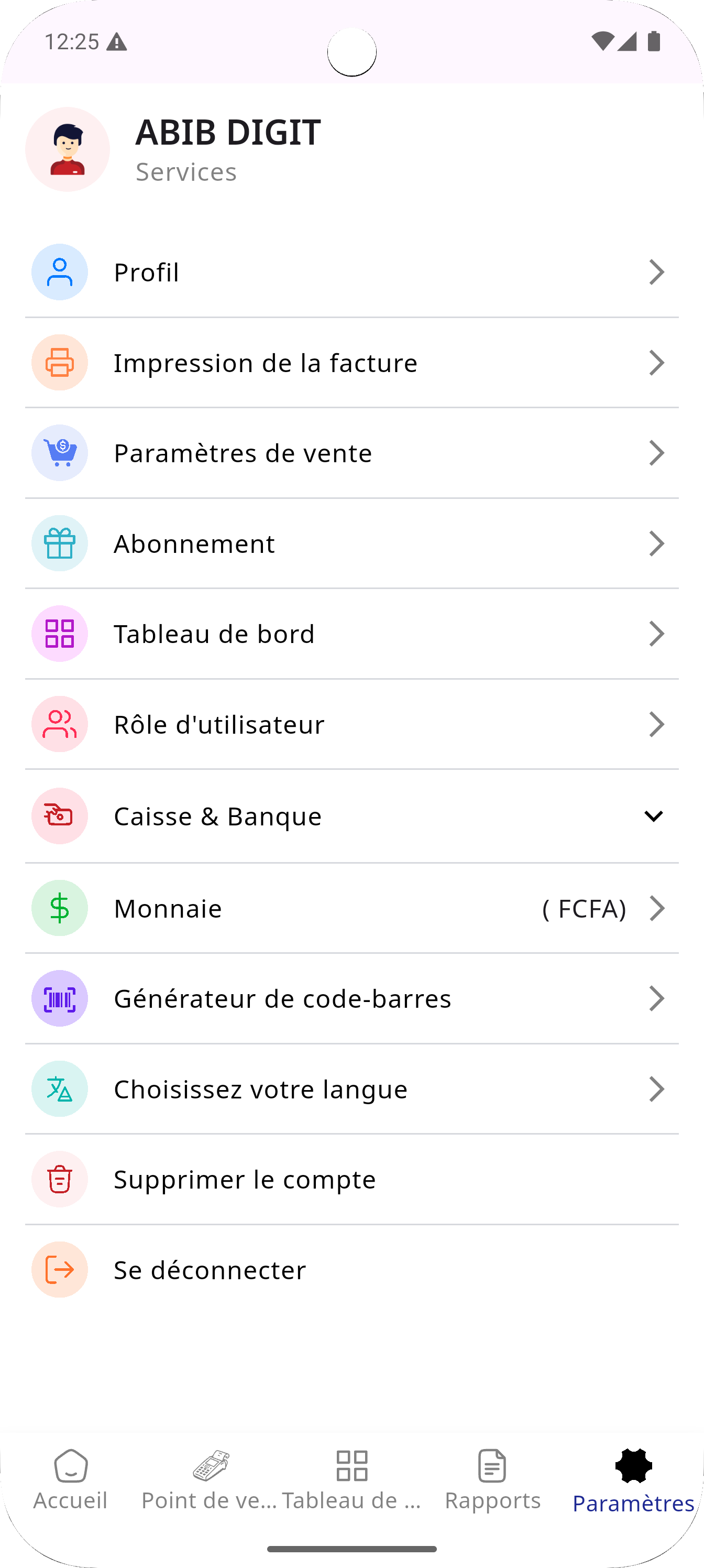Tap Supprimer le compte
The width and height of the screenshot is (704, 1568).
pos(351,1180)
